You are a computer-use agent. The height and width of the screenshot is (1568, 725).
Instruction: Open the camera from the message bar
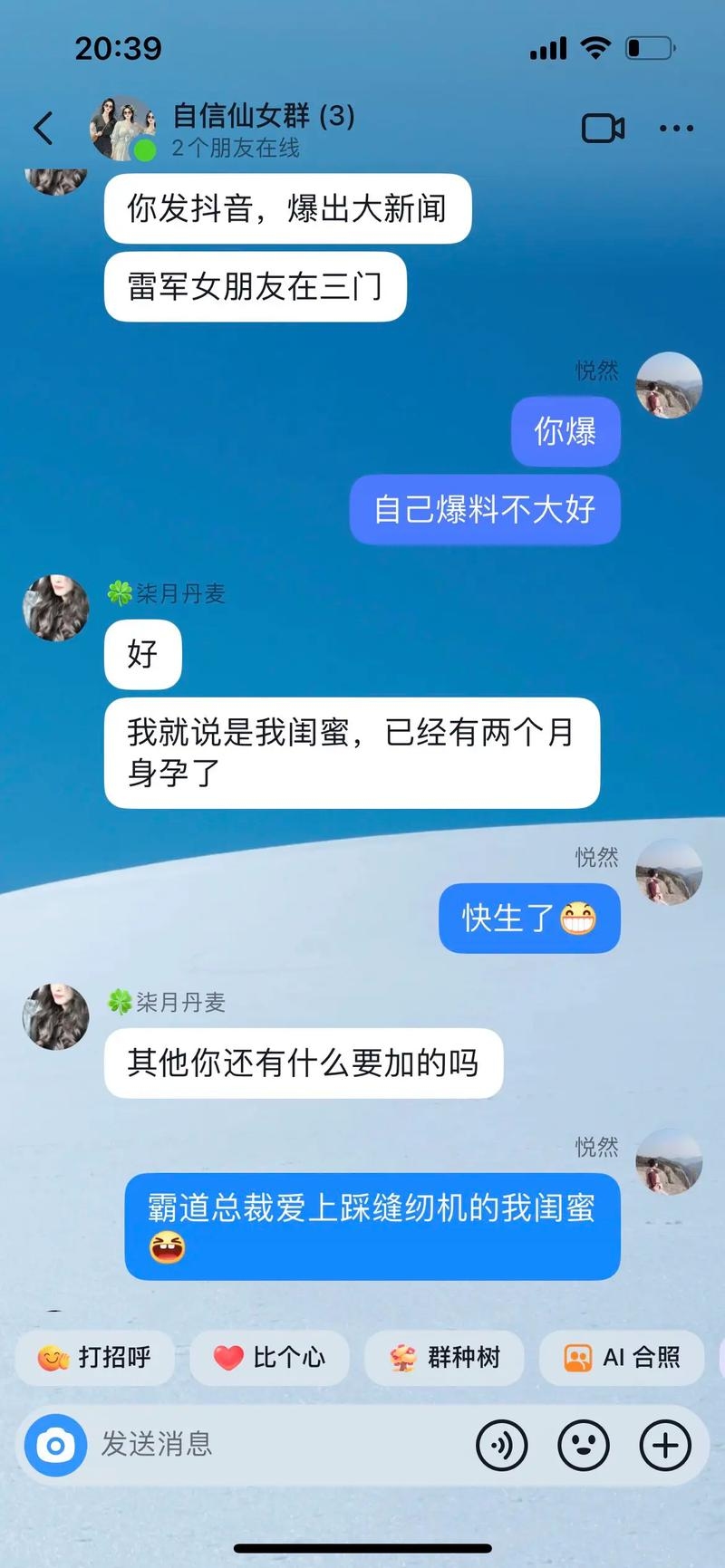(x=54, y=1446)
